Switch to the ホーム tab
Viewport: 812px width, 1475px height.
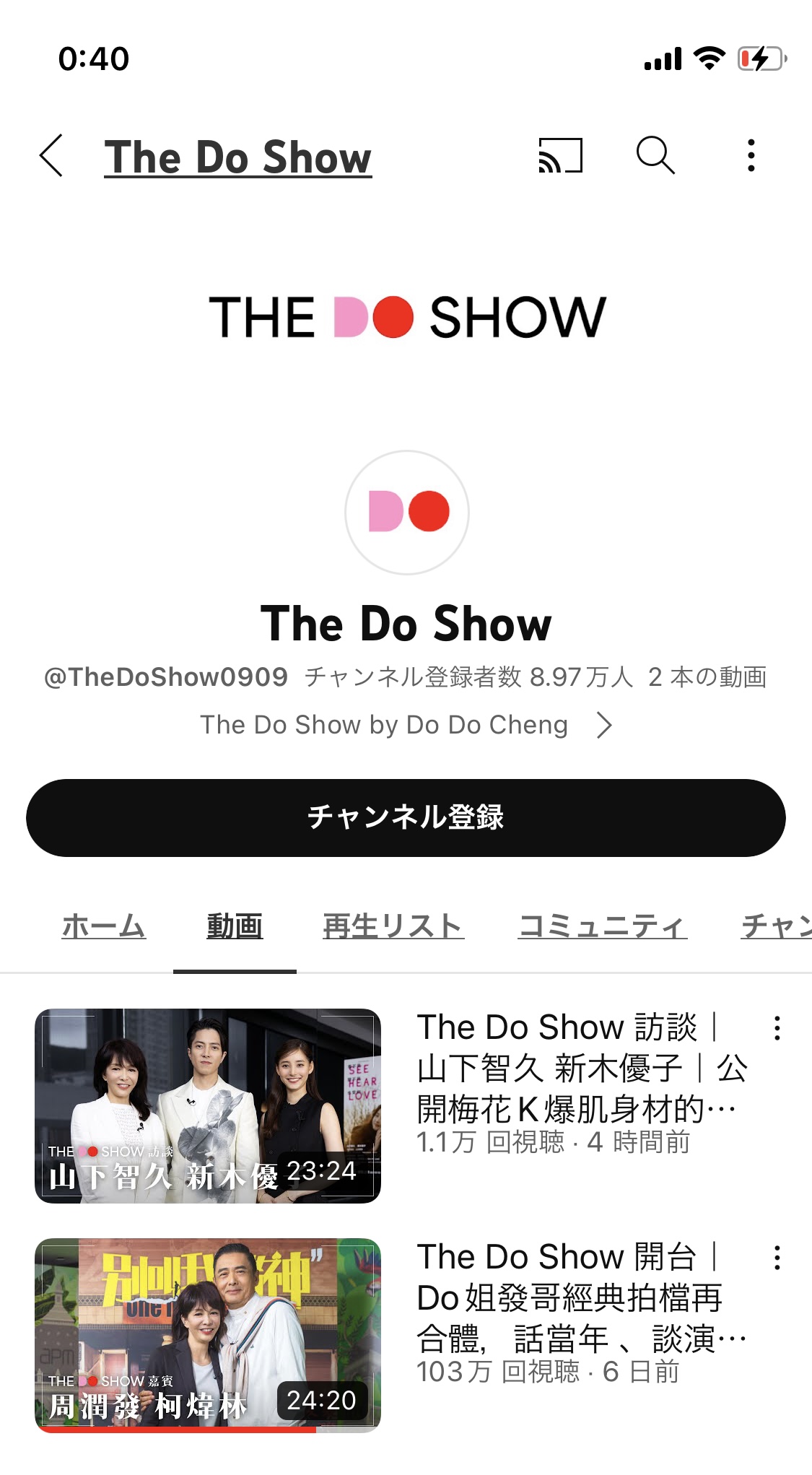pos(104,926)
